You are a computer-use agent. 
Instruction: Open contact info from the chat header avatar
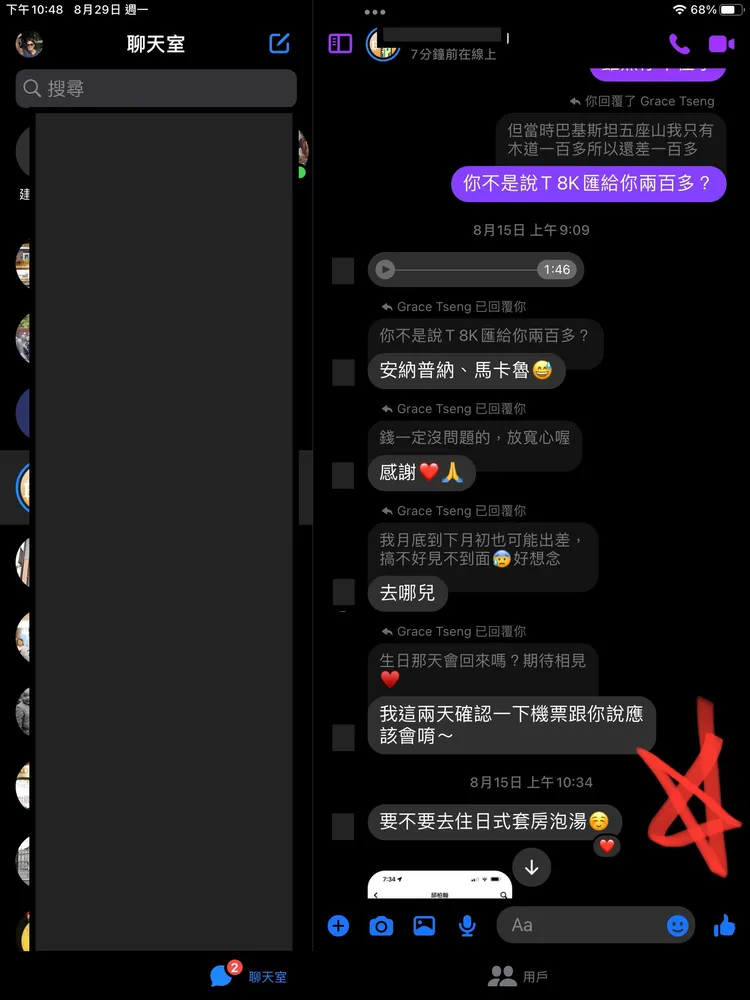(x=383, y=46)
